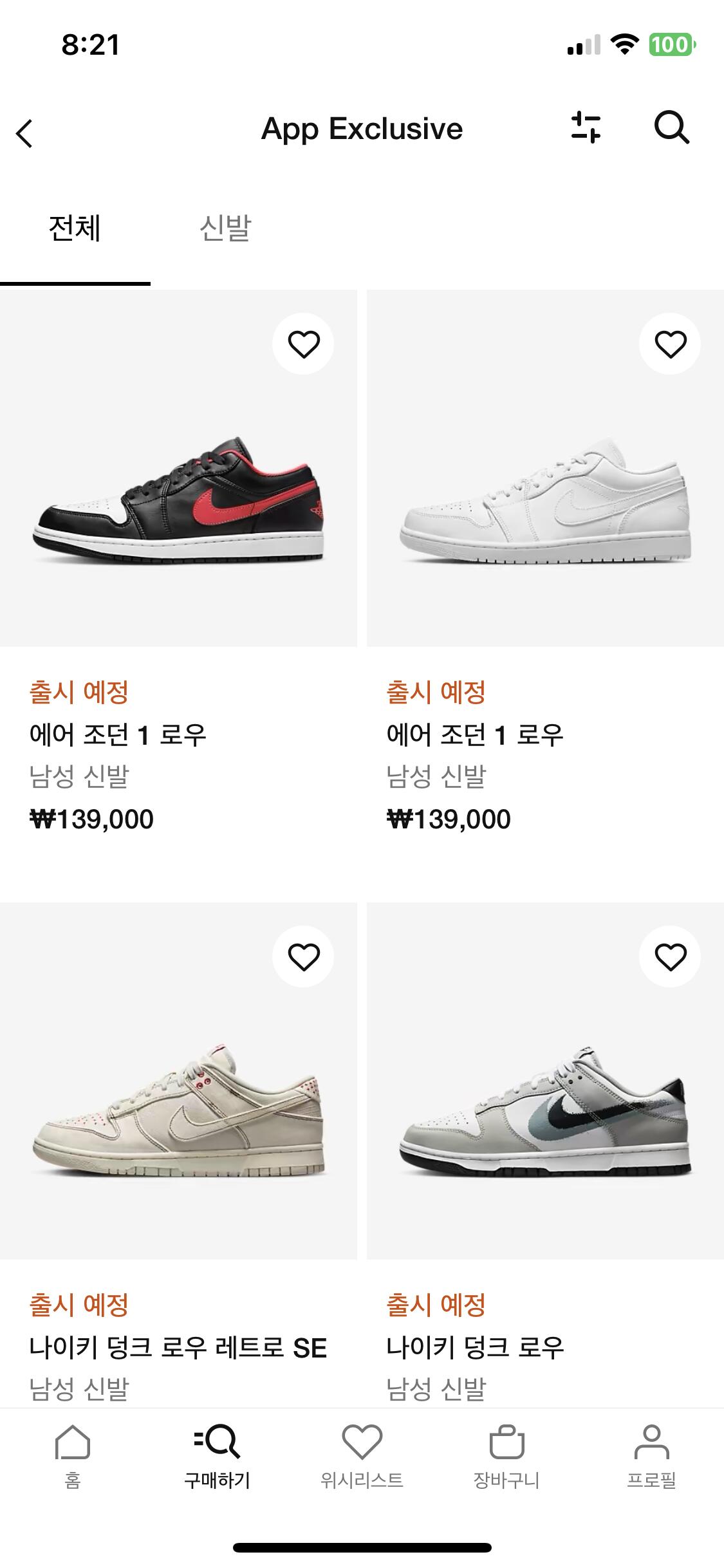Heart the grey 나이키 덩크 로우
This screenshot has width=724, height=1568.
click(670, 957)
